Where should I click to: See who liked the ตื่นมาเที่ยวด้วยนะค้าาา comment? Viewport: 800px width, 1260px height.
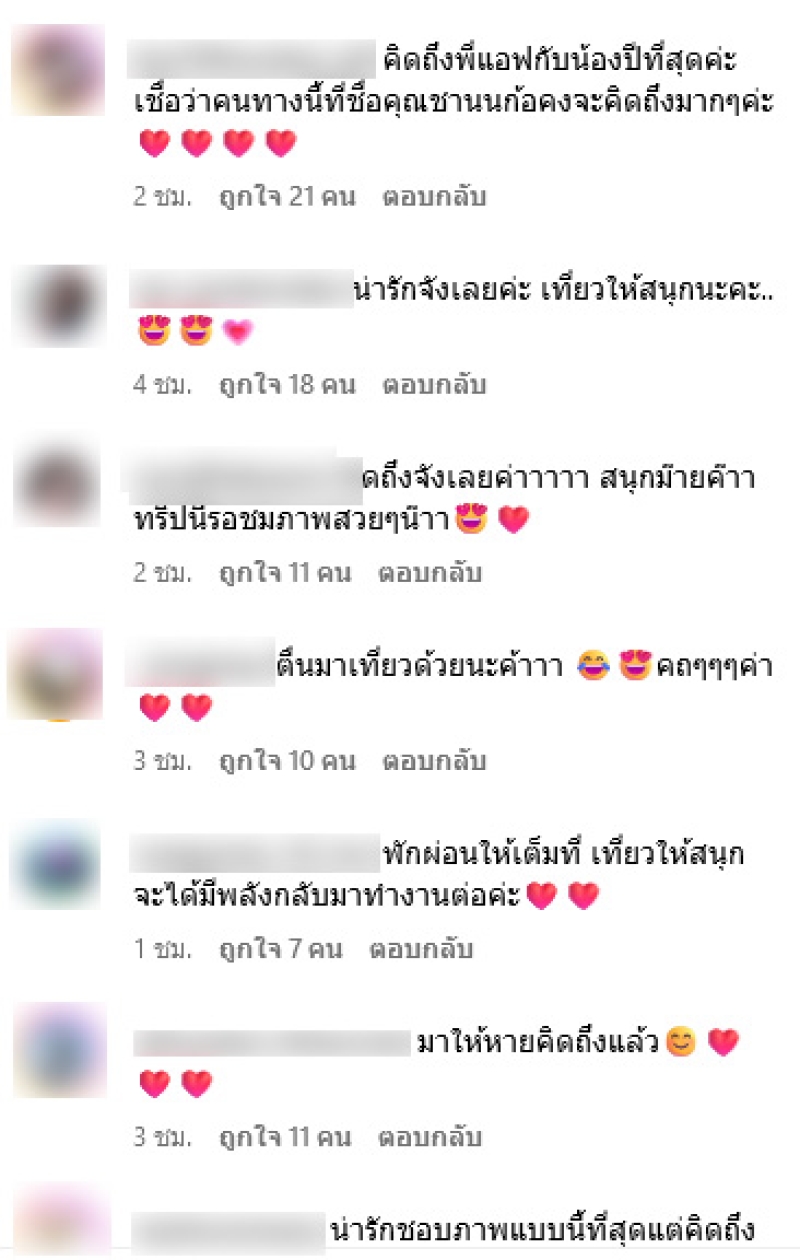(x=287, y=761)
